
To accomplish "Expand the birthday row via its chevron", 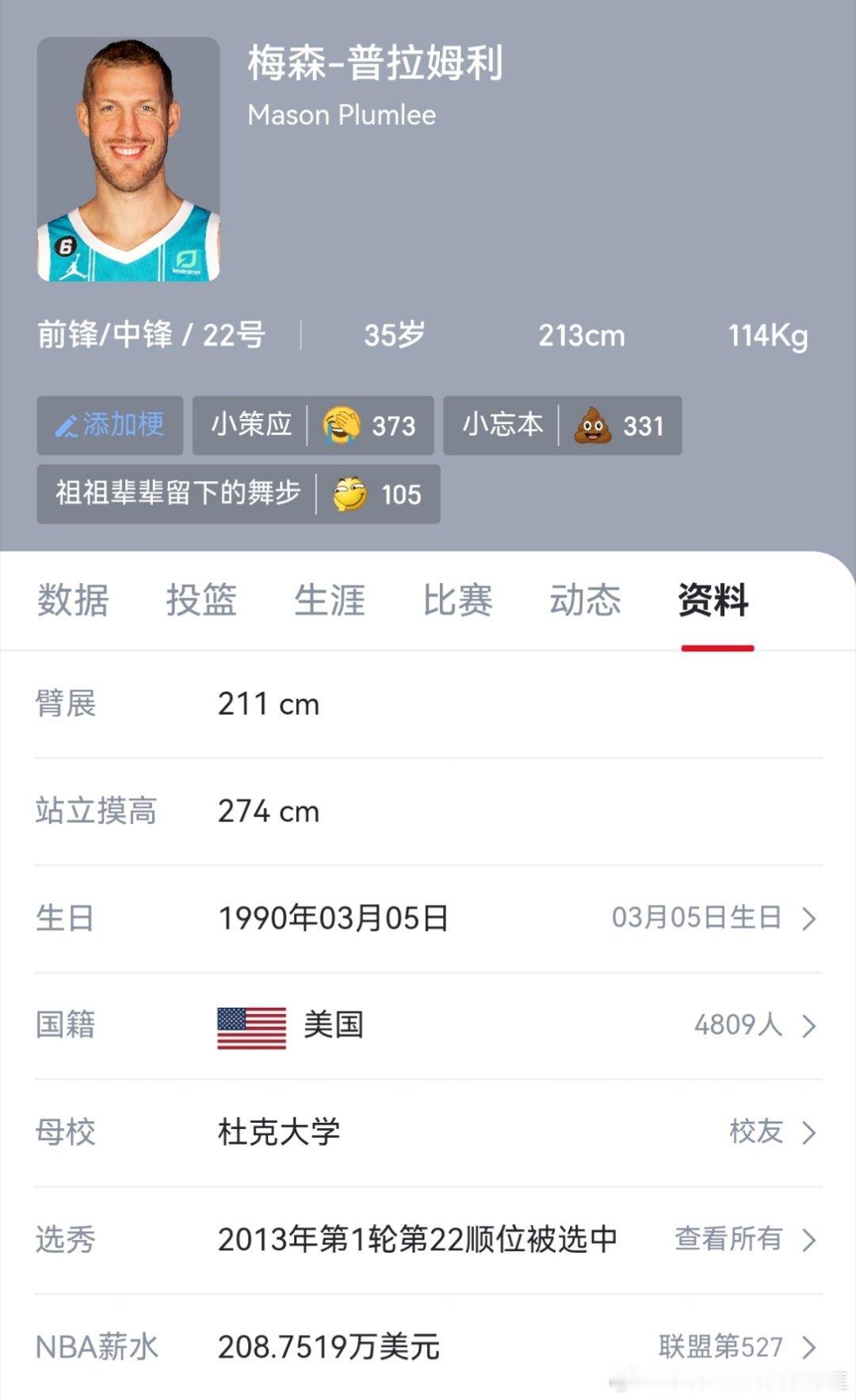I will [x=808, y=918].
